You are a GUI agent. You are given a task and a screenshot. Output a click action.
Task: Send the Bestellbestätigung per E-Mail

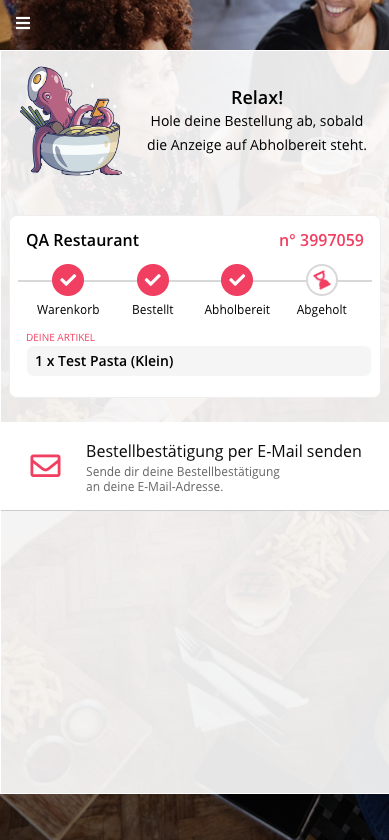194,466
